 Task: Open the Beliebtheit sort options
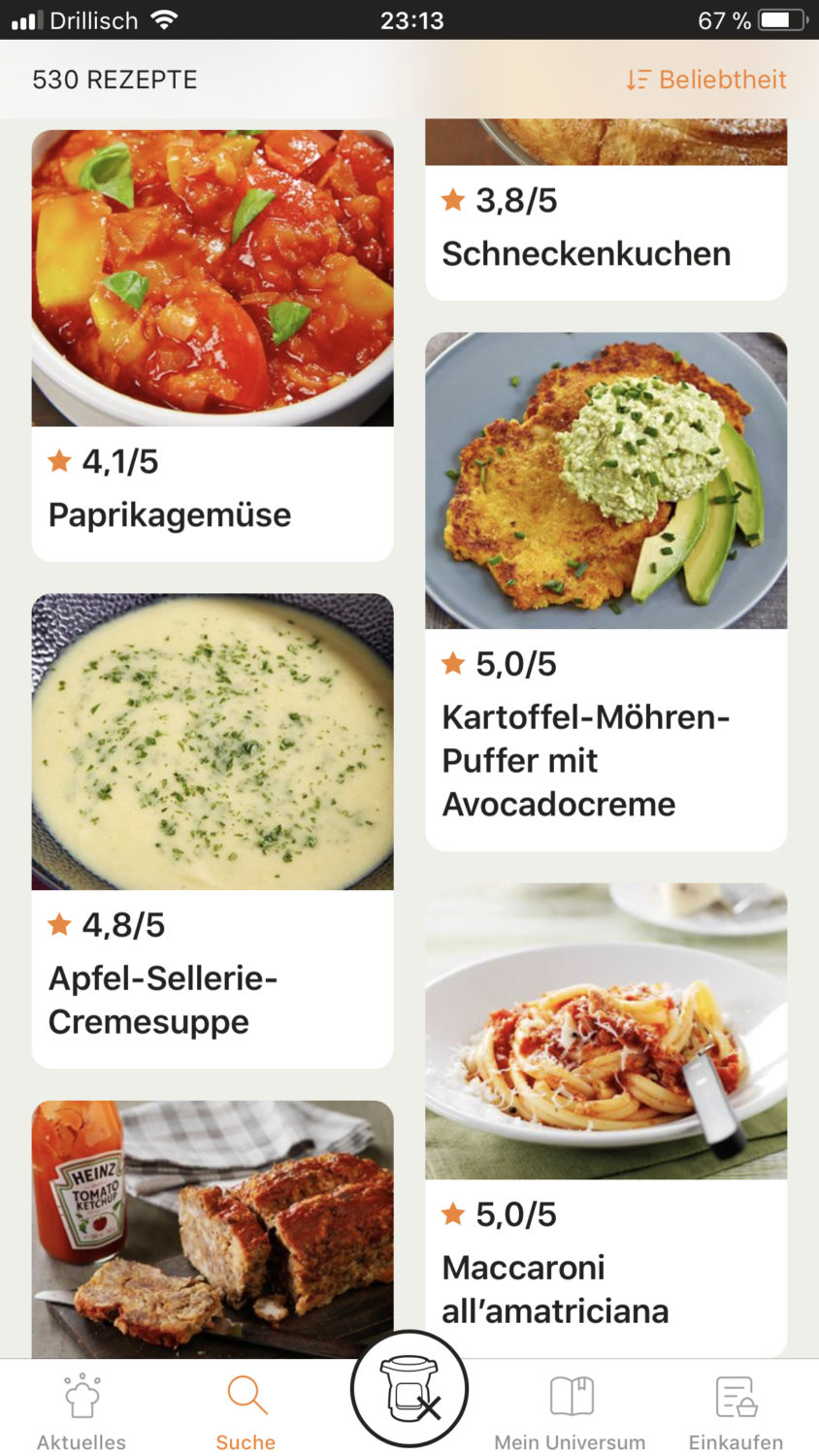(705, 80)
